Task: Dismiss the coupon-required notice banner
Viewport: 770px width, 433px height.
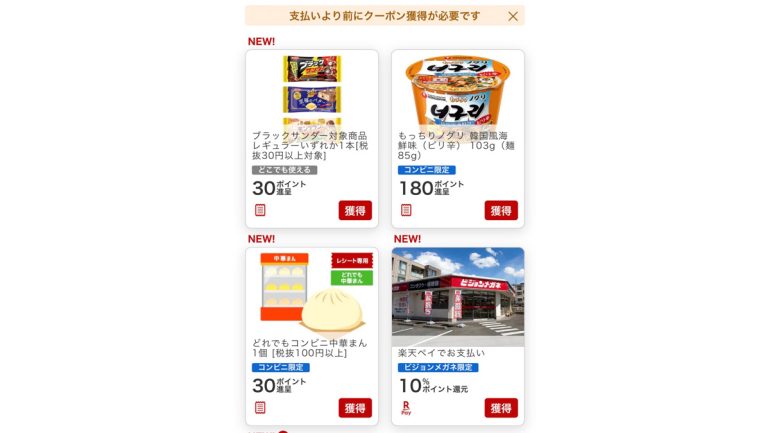Action: [x=513, y=16]
